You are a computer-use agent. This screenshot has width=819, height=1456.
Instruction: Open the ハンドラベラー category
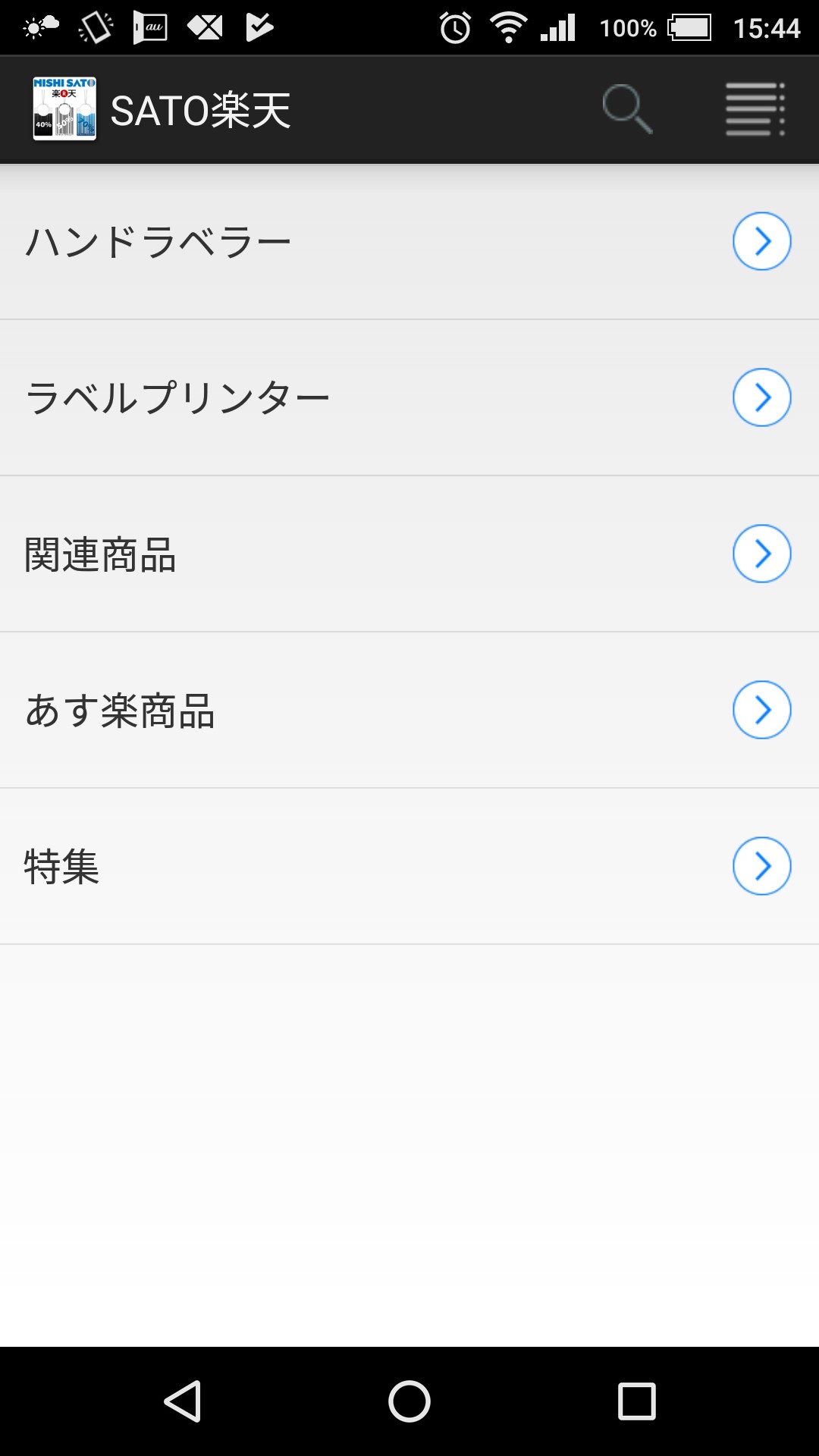[x=409, y=242]
